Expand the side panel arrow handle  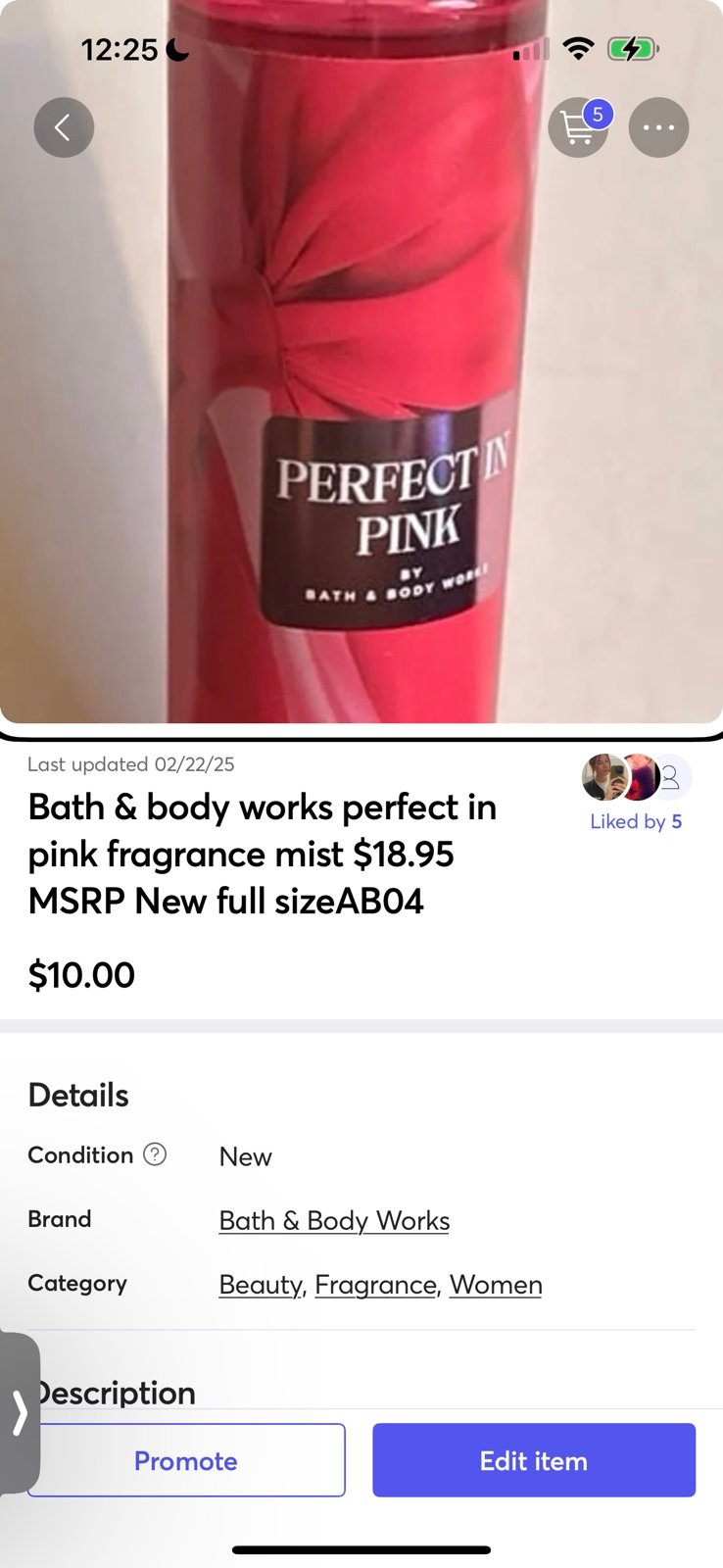(20, 1413)
